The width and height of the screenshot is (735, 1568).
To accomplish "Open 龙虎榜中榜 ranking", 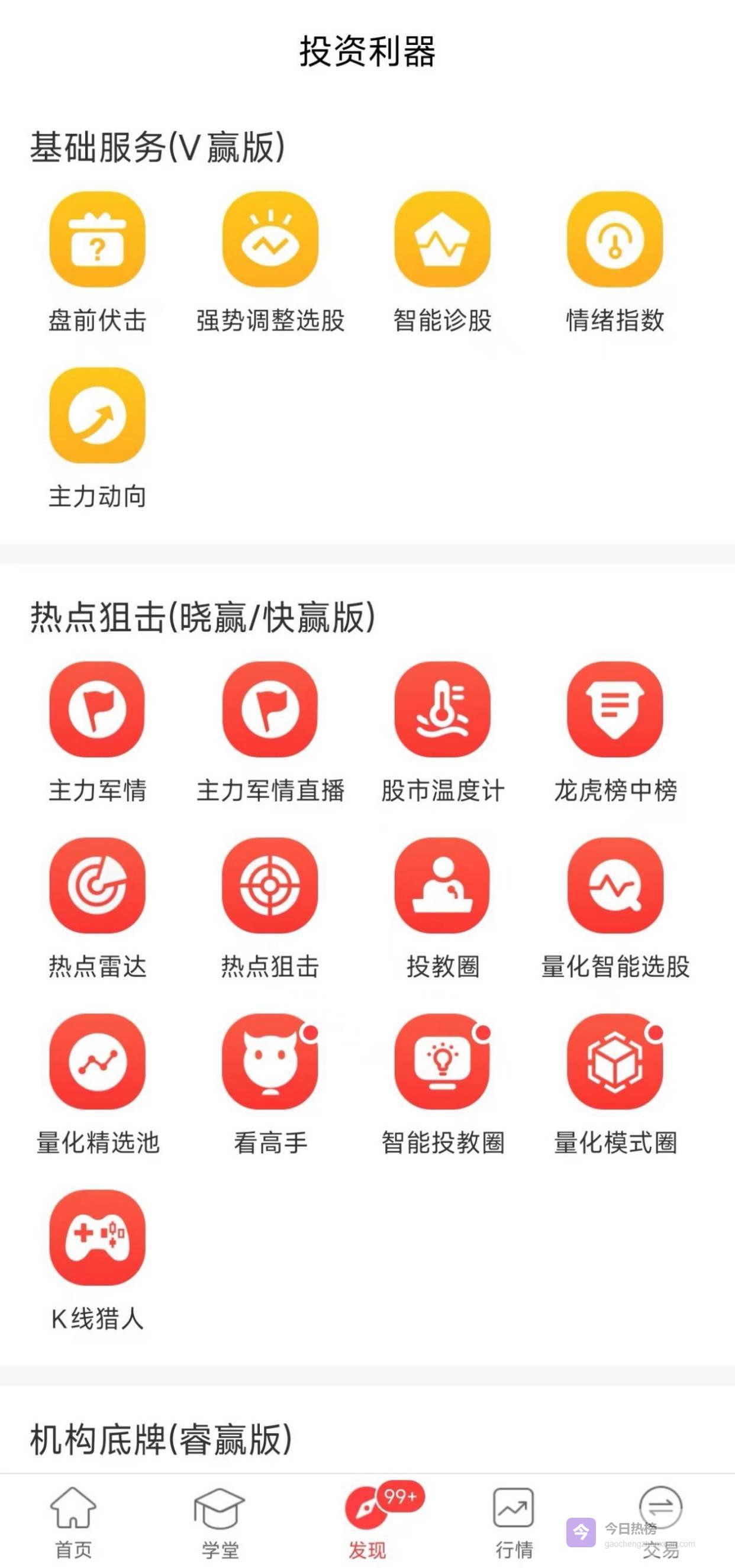I will [615, 709].
